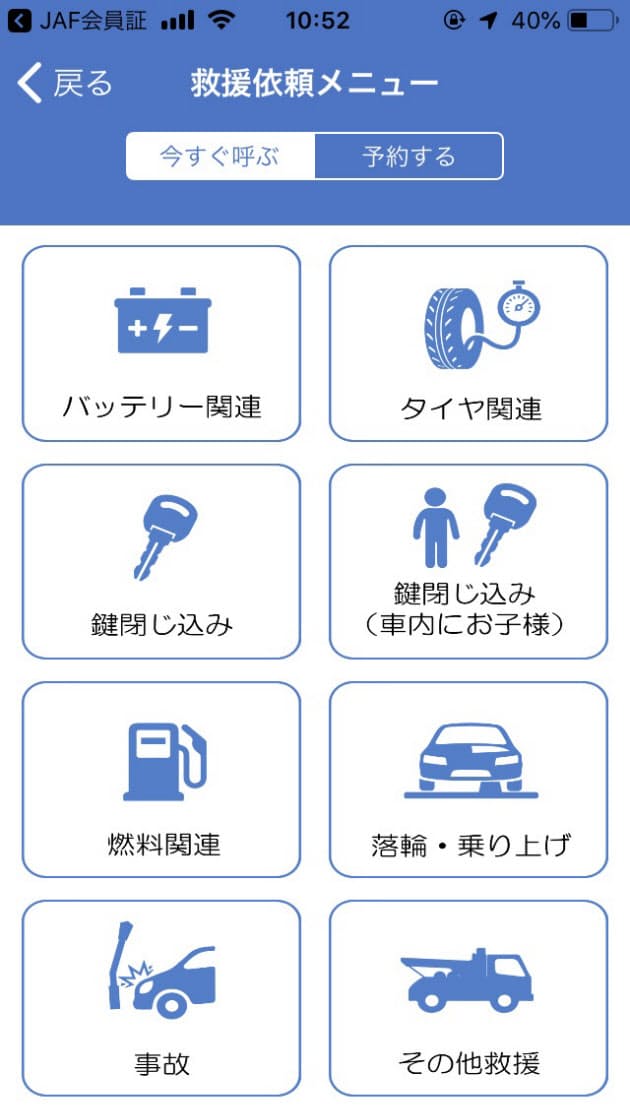Select 鍵閉じ込み（車内にお子様）card
The width and height of the screenshot is (630, 1118).
469,561
